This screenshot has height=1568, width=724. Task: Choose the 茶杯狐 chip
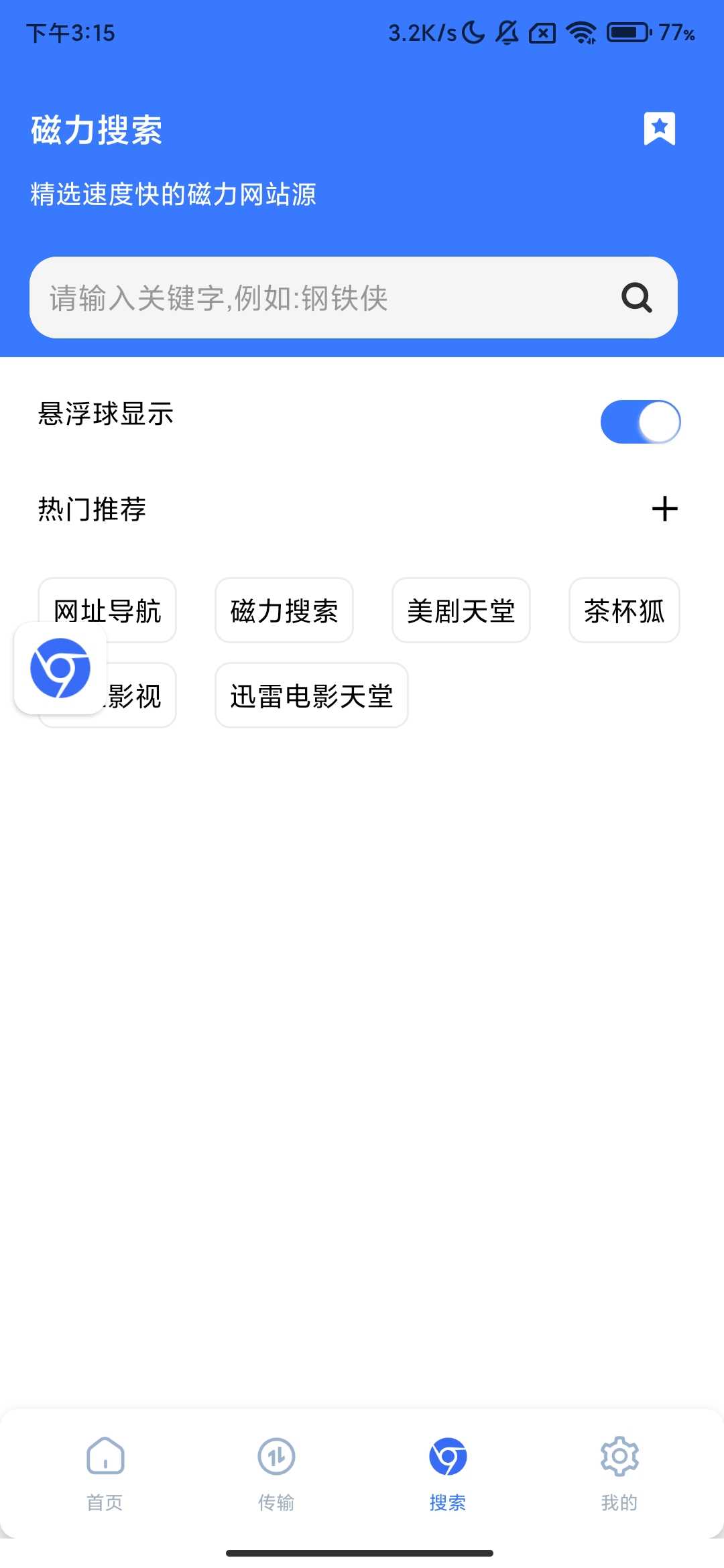coord(624,610)
